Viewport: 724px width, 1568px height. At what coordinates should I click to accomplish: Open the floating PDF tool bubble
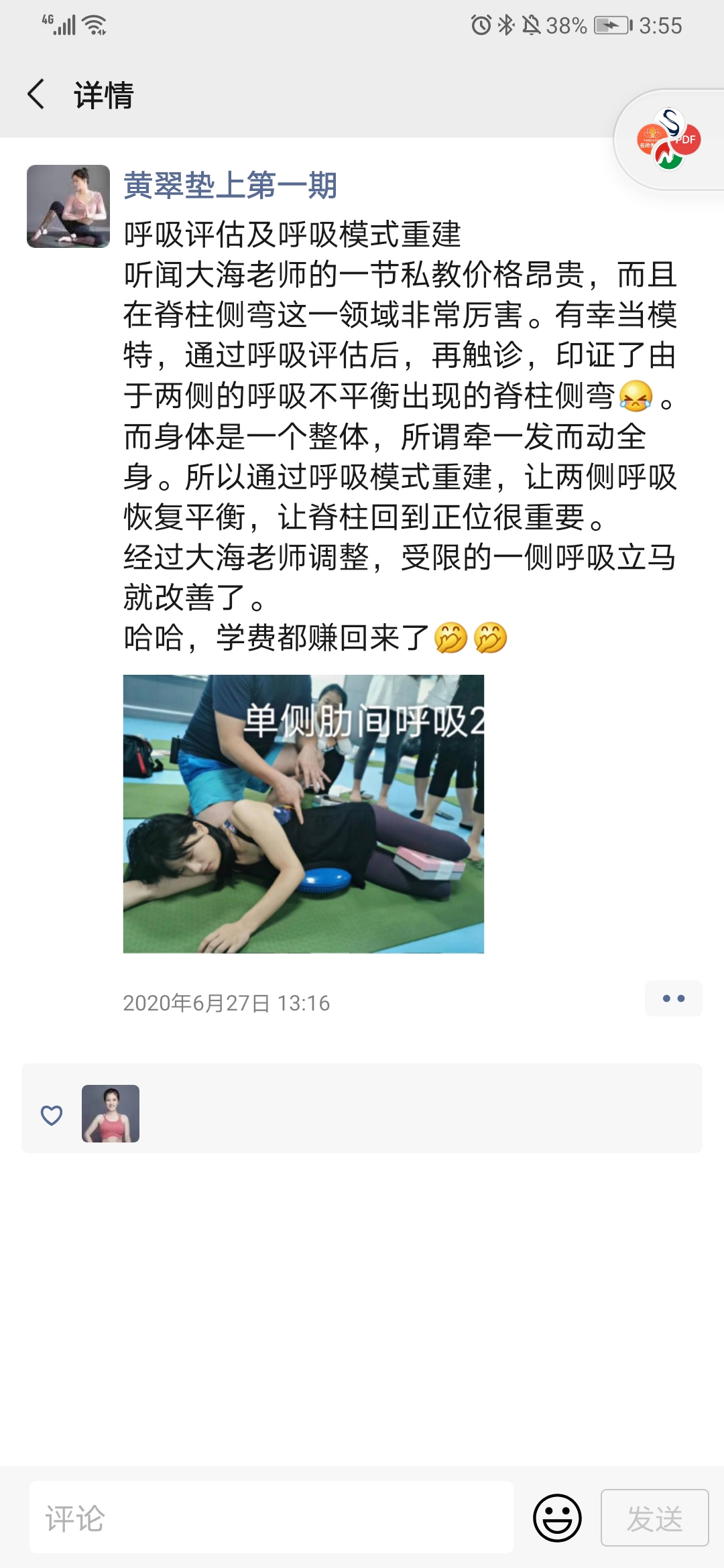[668, 139]
